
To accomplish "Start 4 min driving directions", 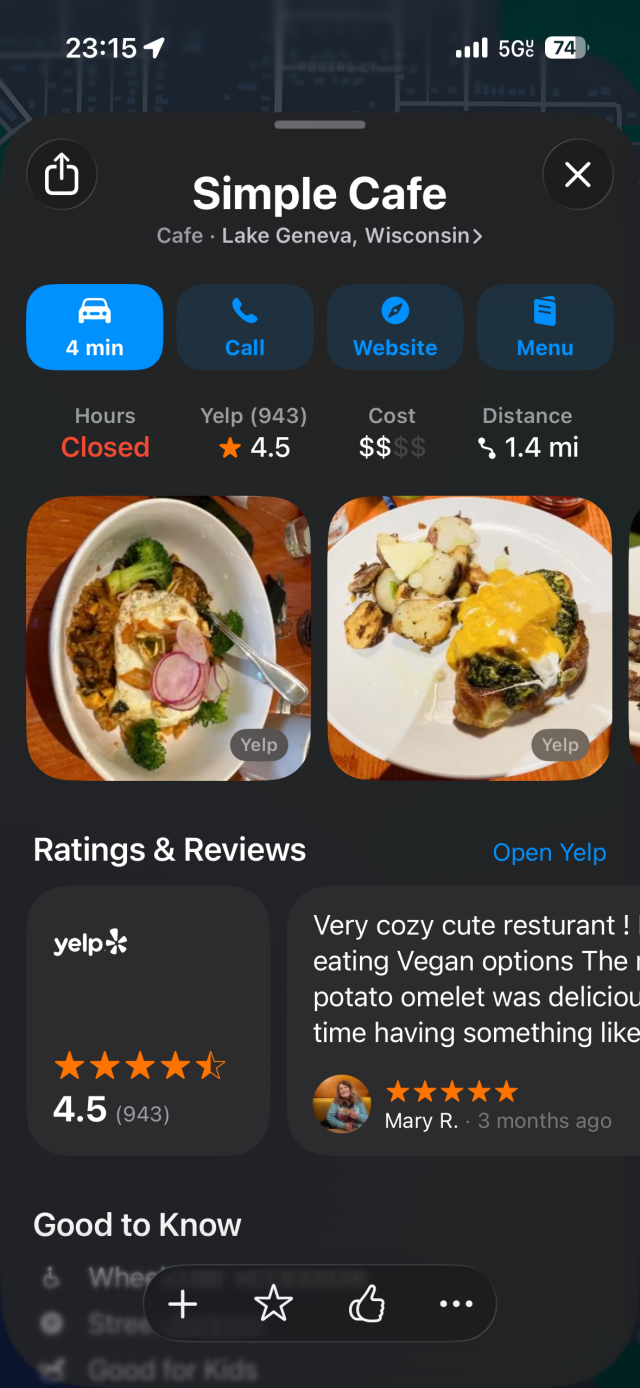I will 94,327.
